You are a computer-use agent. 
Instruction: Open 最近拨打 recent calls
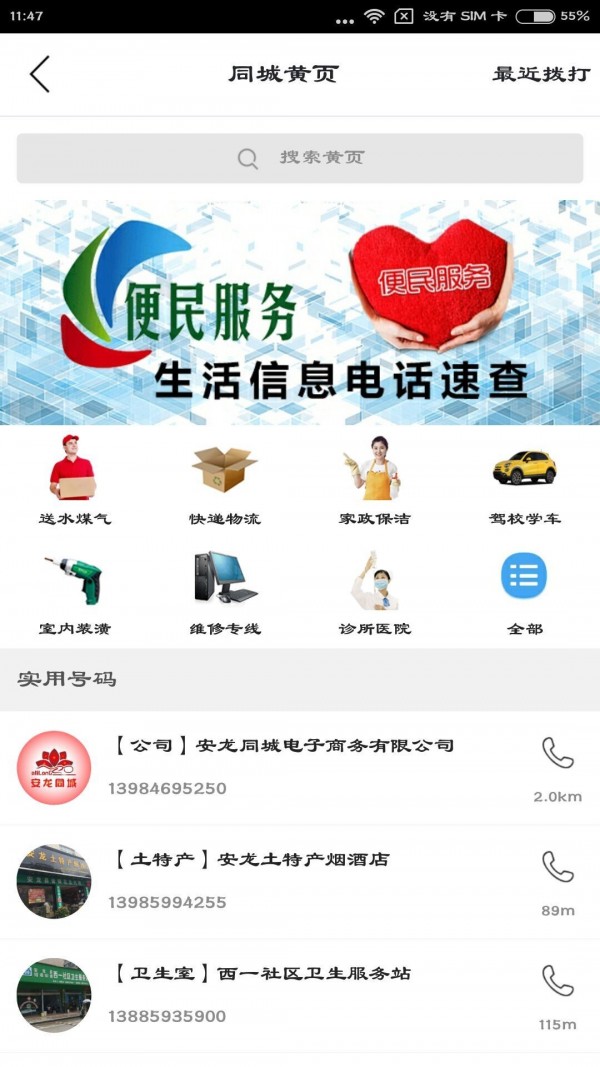click(541, 75)
